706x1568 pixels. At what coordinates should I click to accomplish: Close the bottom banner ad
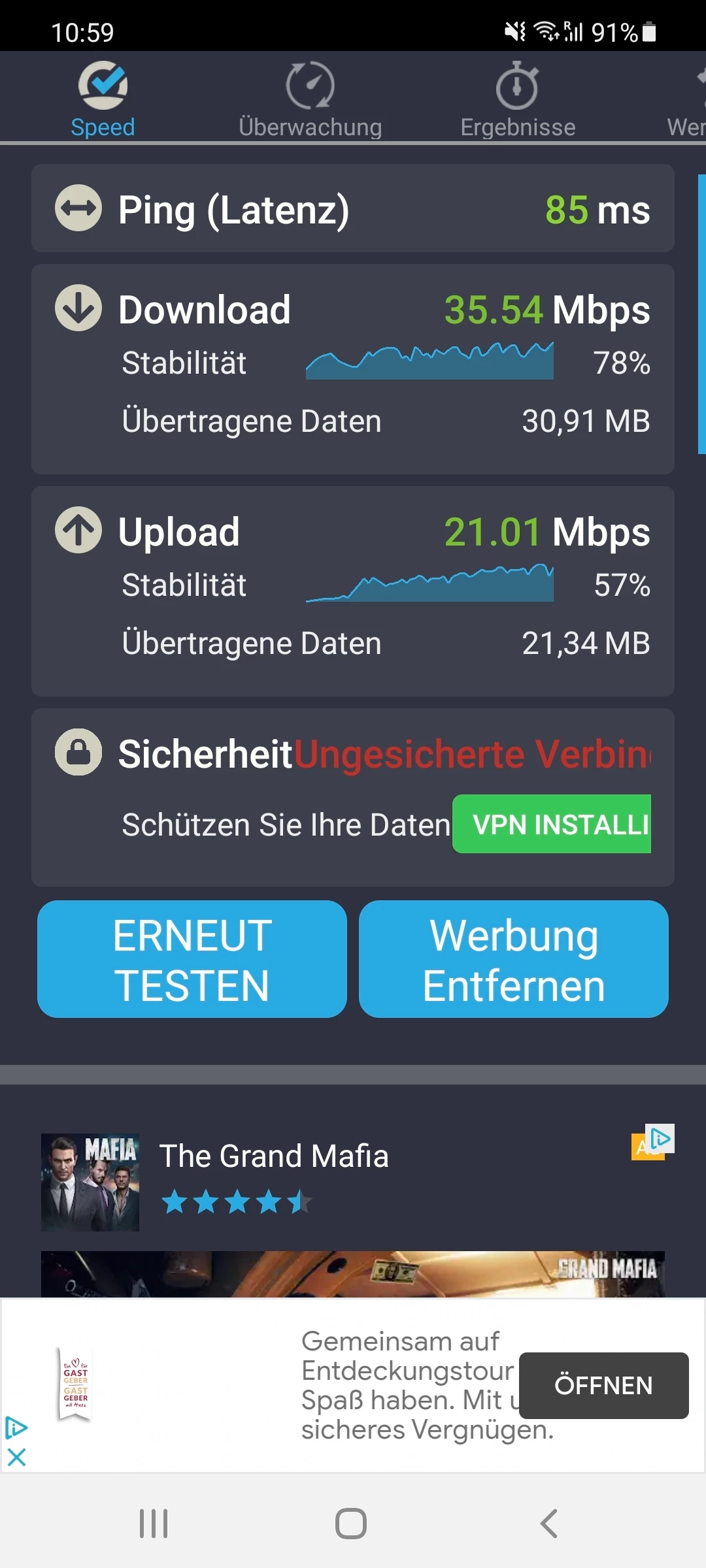tap(16, 1457)
